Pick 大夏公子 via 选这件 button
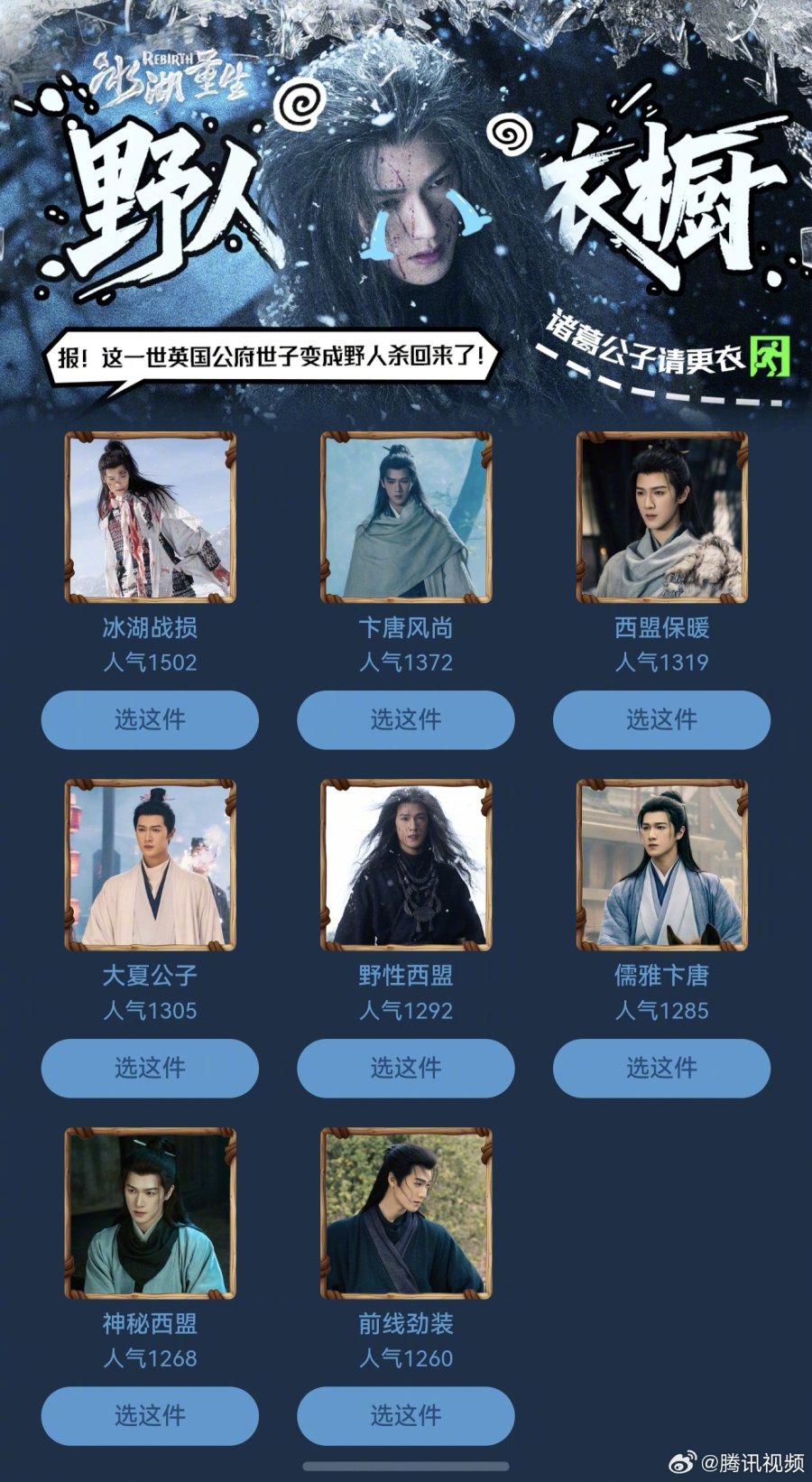The width and height of the screenshot is (812, 1482). coord(150,1068)
